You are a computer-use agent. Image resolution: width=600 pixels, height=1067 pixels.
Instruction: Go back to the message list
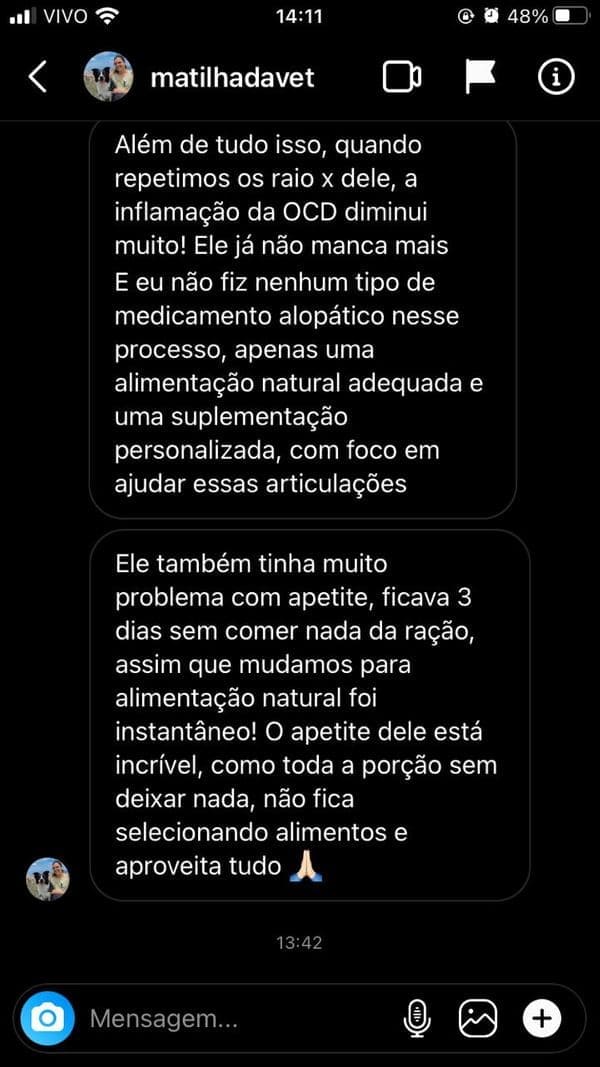[x=37, y=77]
